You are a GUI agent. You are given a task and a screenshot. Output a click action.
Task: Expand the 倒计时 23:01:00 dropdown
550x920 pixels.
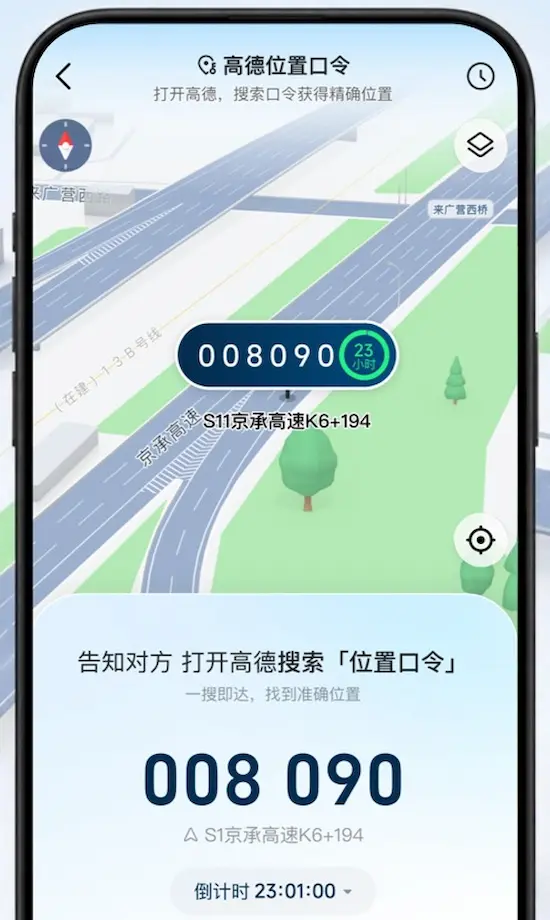273,891
